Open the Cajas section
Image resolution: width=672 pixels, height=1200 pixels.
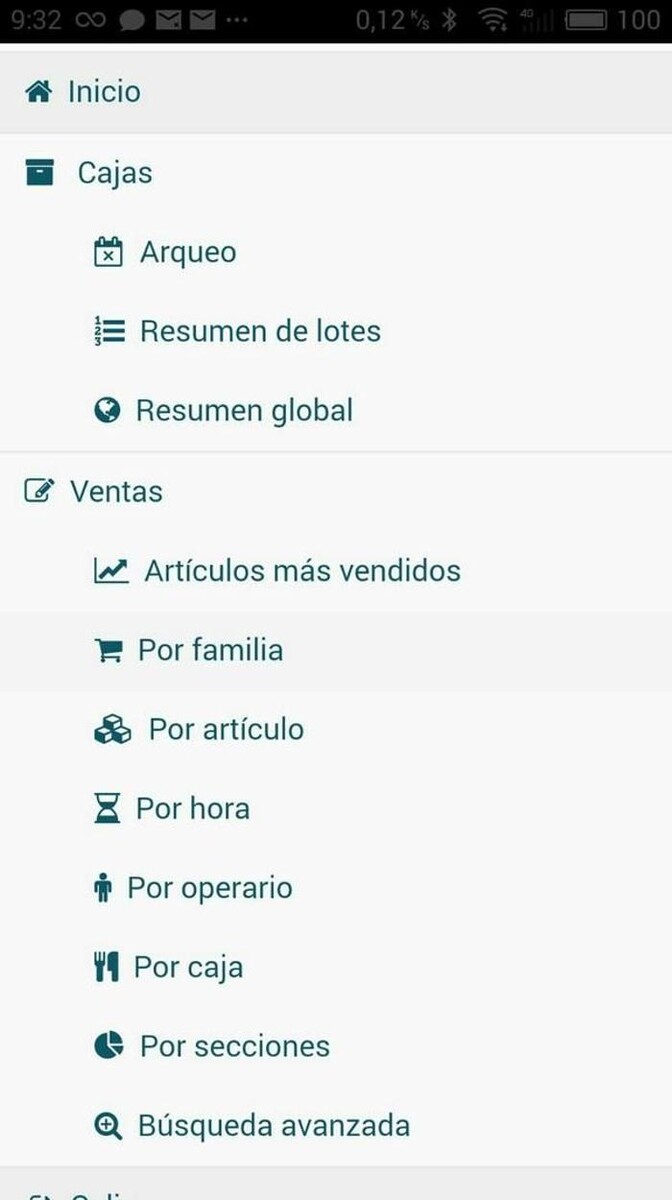114,172
